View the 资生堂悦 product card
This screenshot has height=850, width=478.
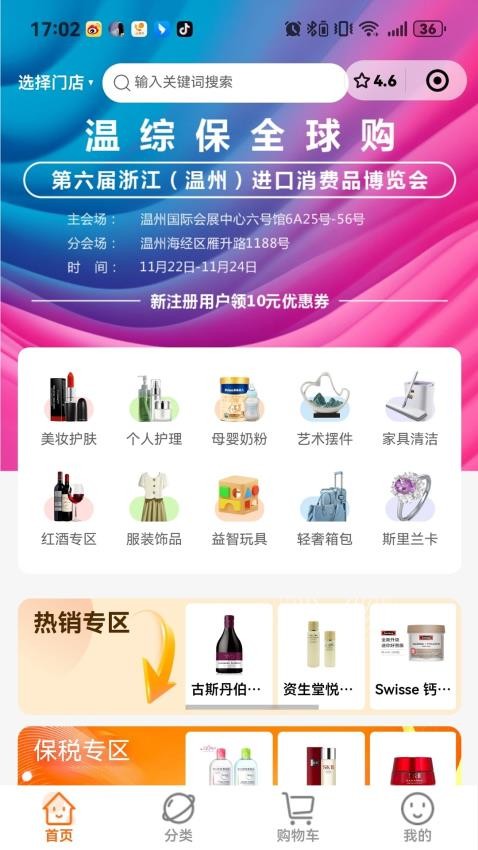pyautogui.click(x=321, y=656)
